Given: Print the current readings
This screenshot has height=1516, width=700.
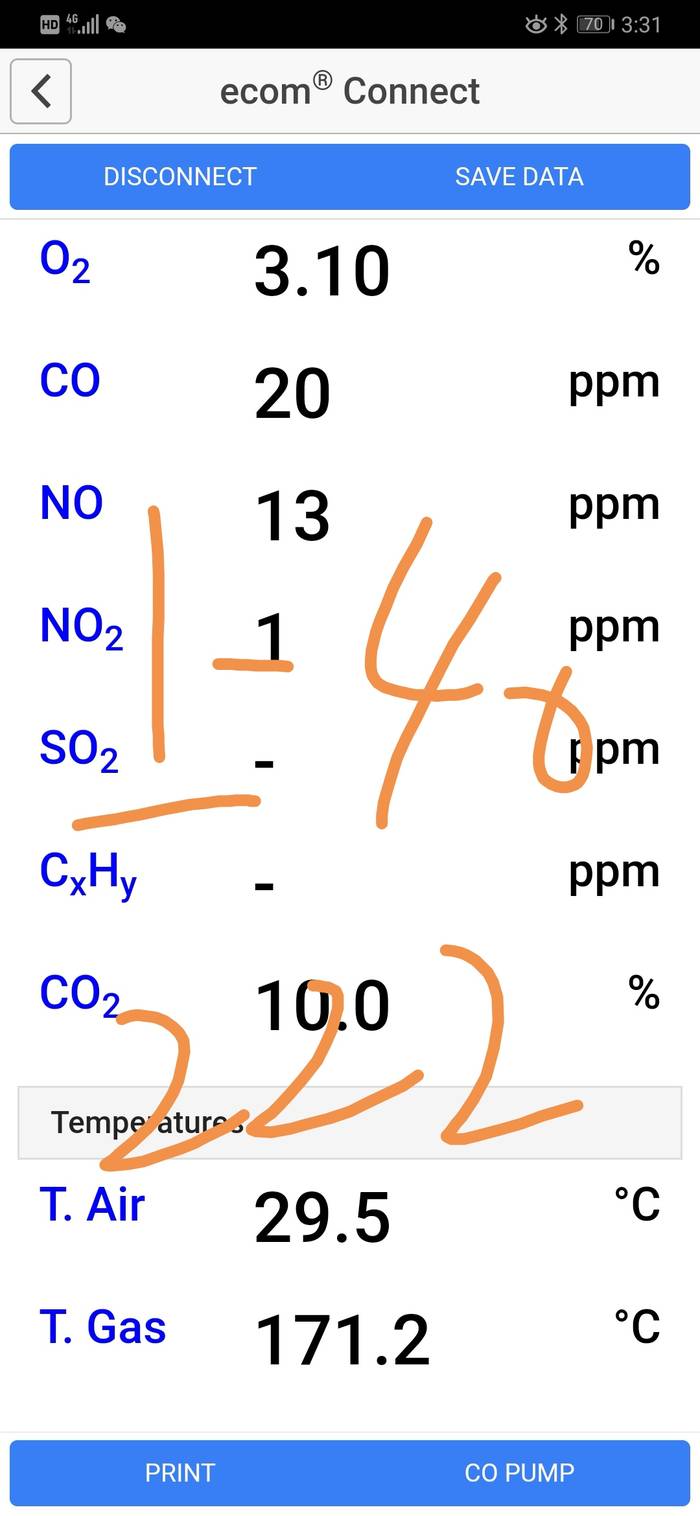Looking at the screenshot, I should click(180, 1473).
